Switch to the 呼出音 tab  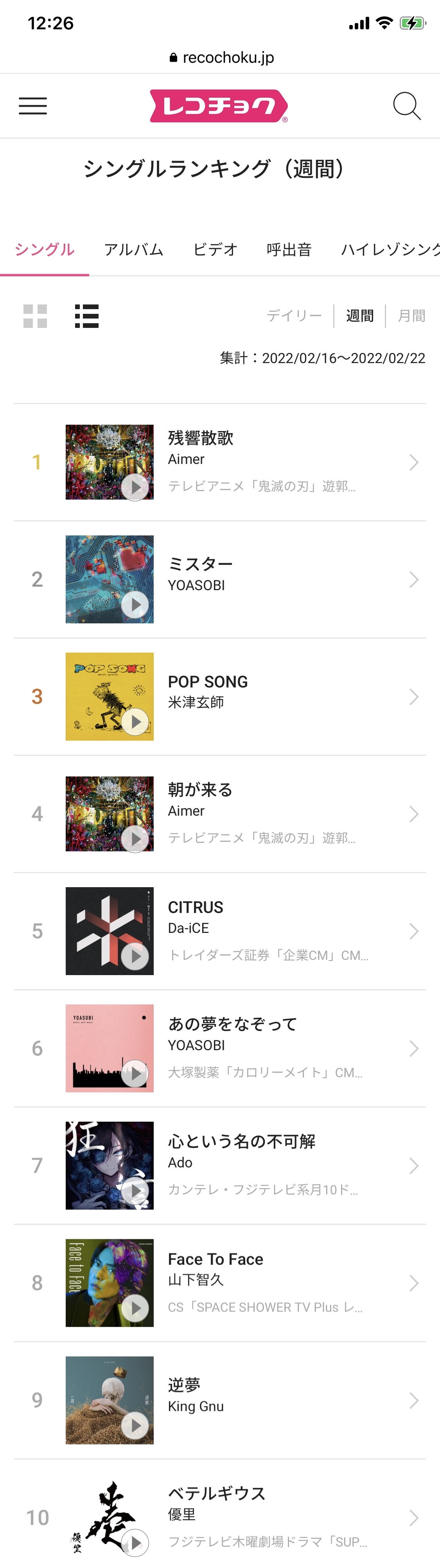[289, 250]
